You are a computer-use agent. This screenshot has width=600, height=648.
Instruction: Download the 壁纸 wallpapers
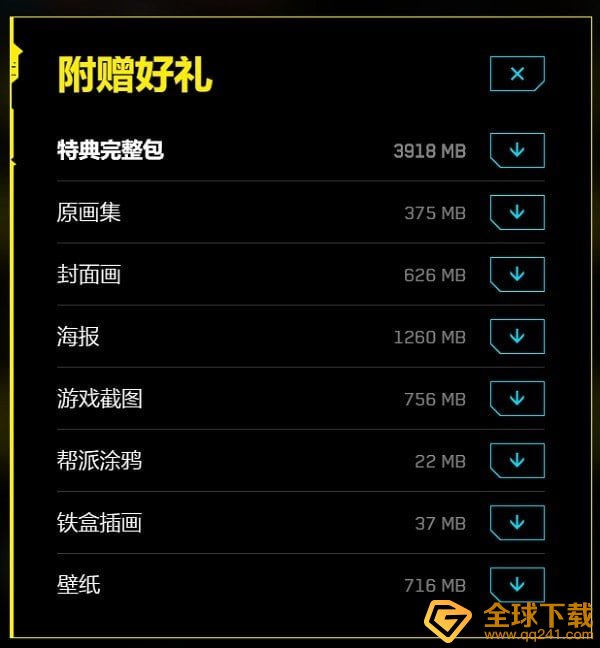click(x=517, y=584)
